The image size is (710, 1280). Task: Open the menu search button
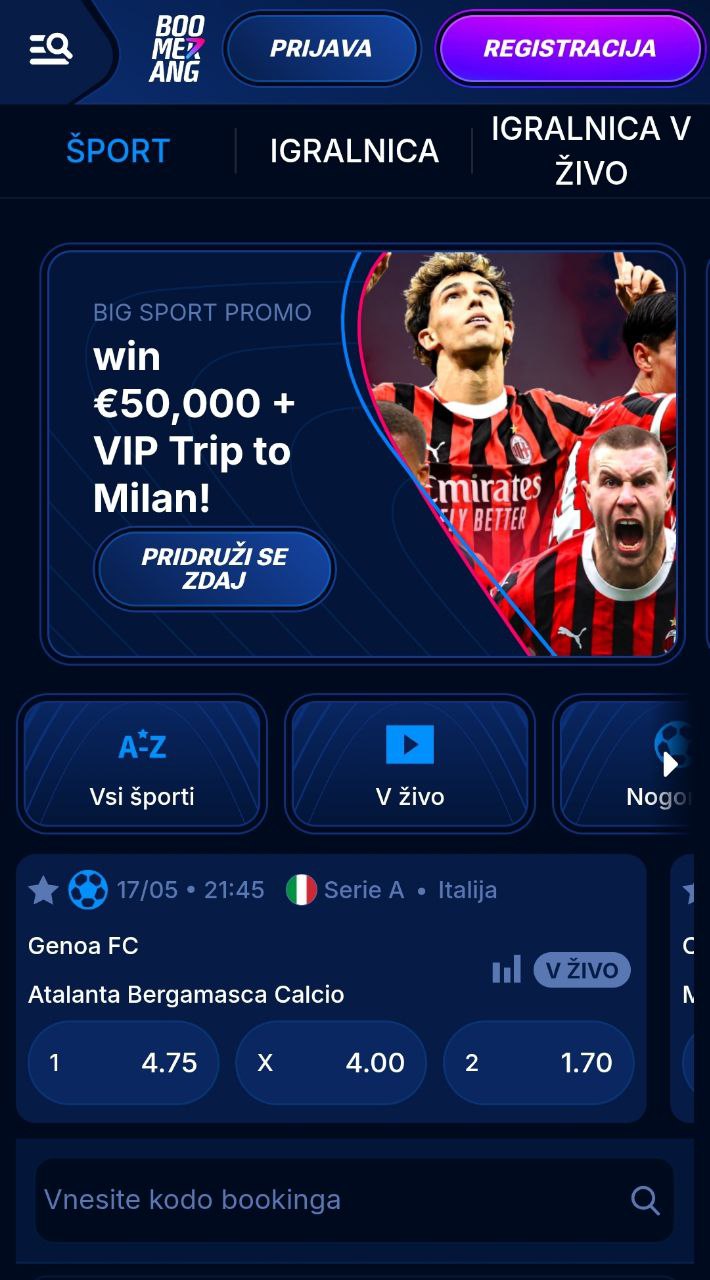click(x=50, y=48)
